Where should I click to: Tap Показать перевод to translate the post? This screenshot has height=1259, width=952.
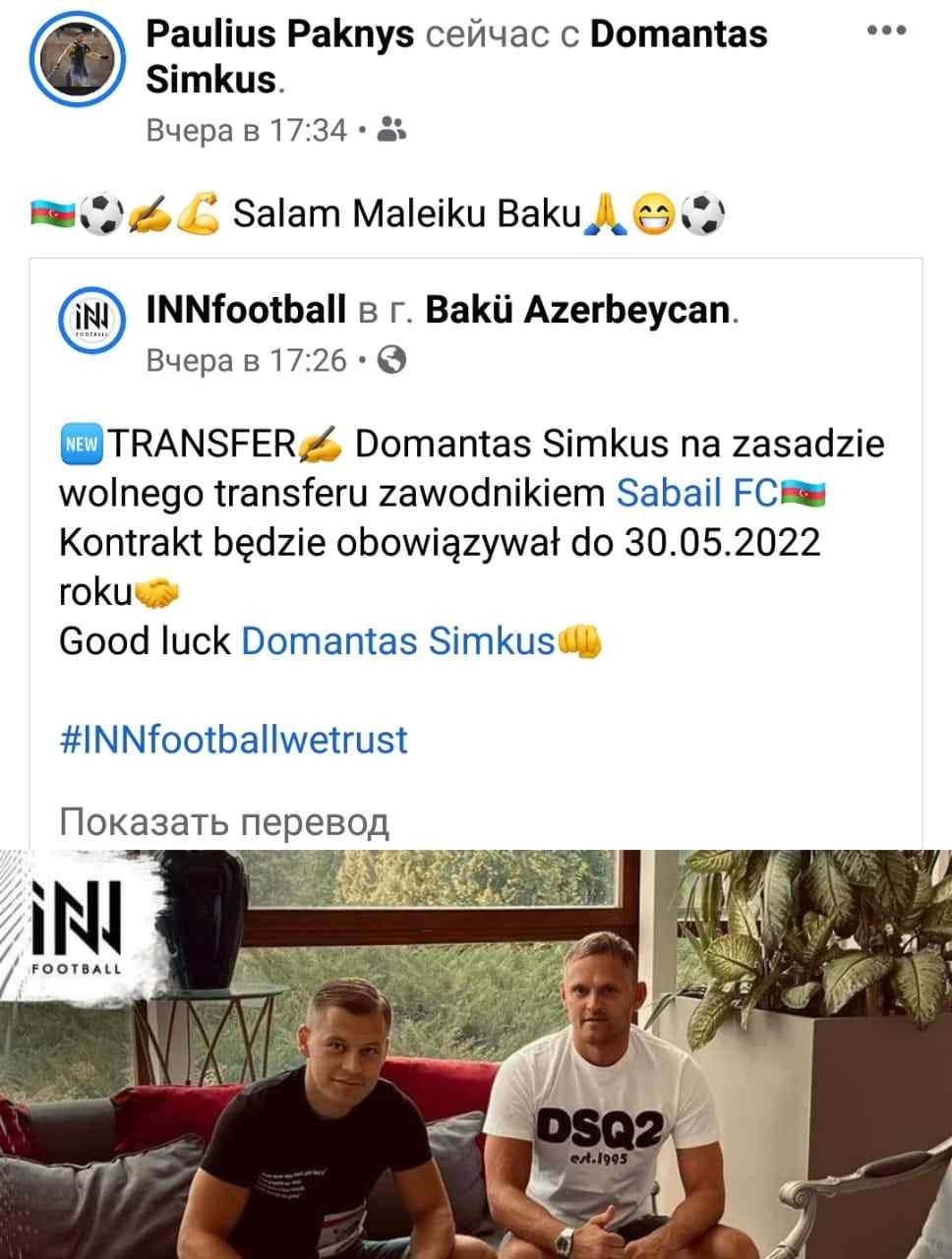tap(224, 822)
